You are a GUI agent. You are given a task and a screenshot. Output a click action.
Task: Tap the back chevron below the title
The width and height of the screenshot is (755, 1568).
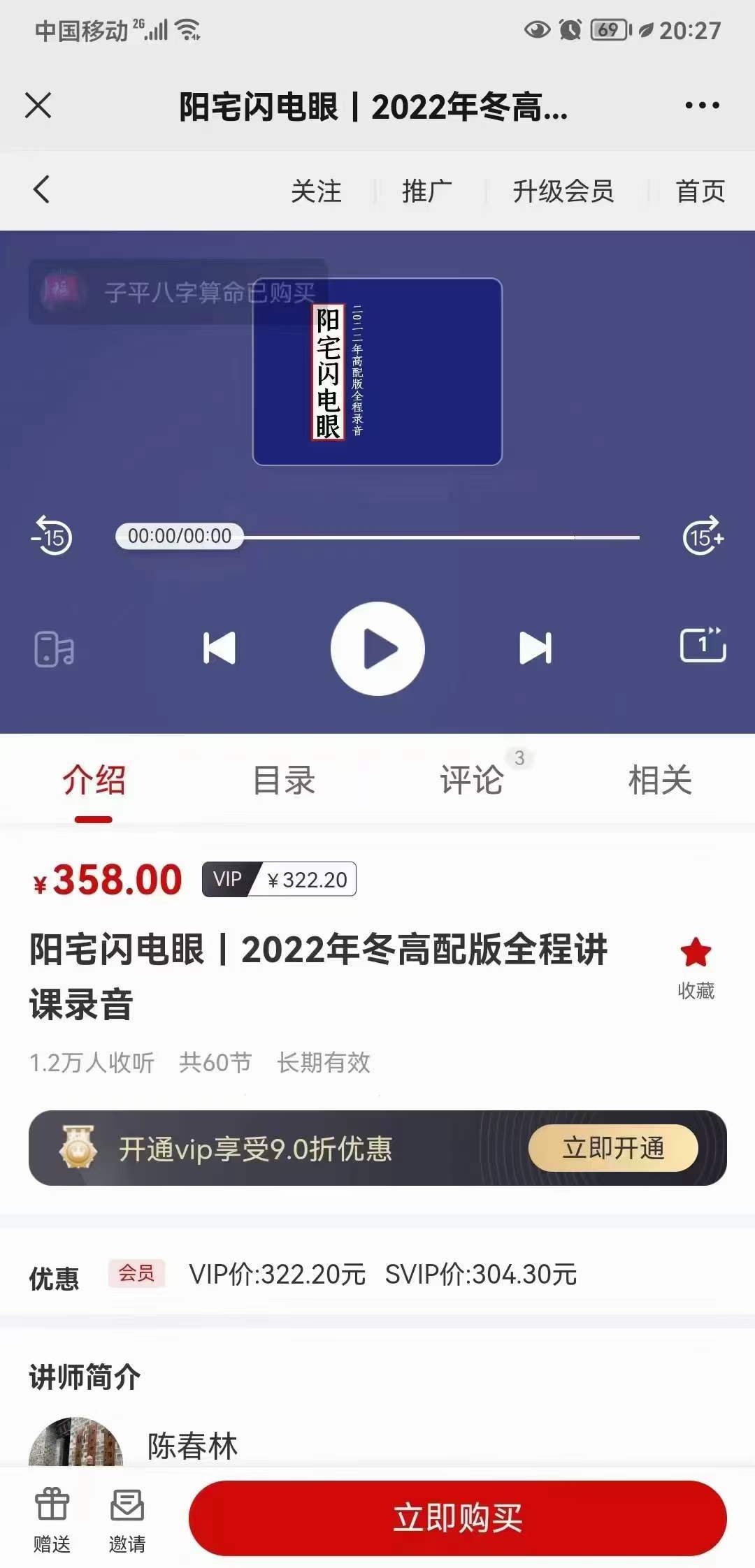[42, 191]
